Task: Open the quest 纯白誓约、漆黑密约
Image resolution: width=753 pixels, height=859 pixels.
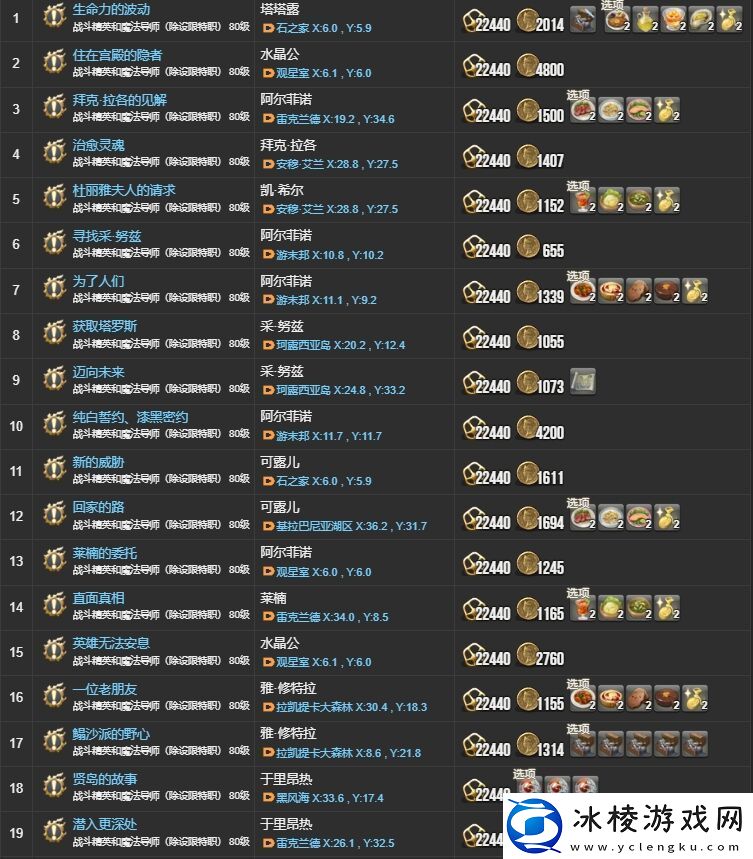Action: coord(130,417)
